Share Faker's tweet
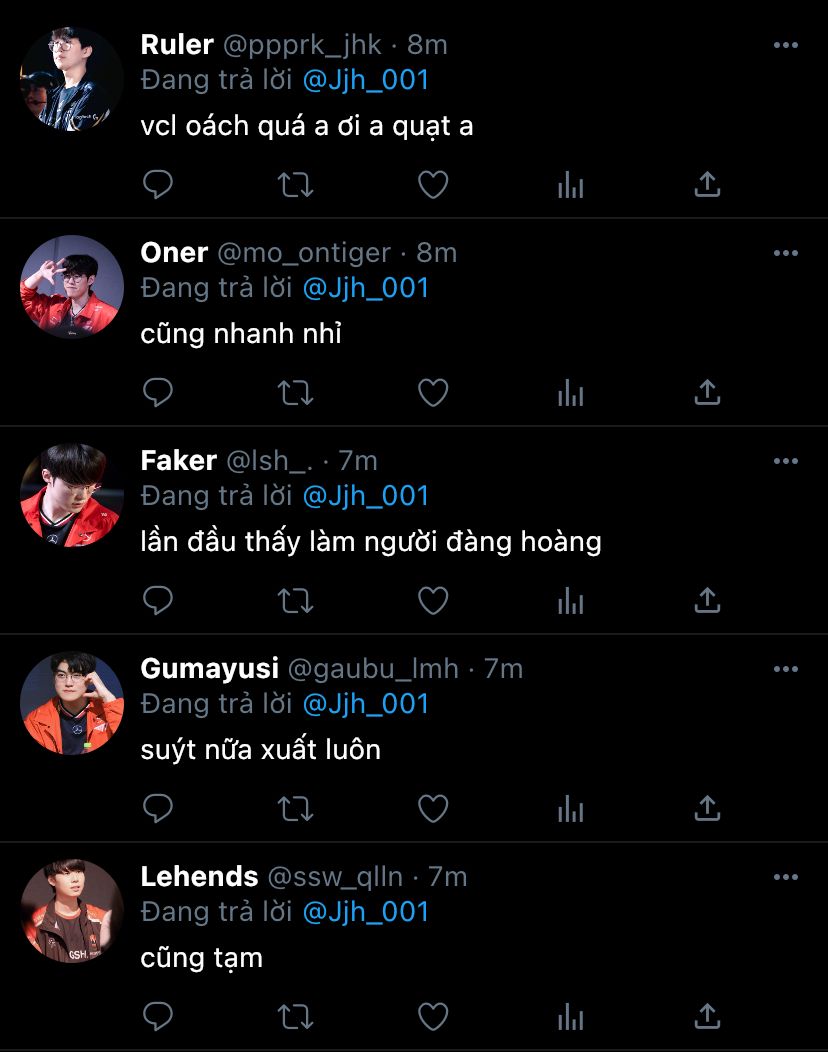This screenshot has height=1052, width=828. (707, 601)
